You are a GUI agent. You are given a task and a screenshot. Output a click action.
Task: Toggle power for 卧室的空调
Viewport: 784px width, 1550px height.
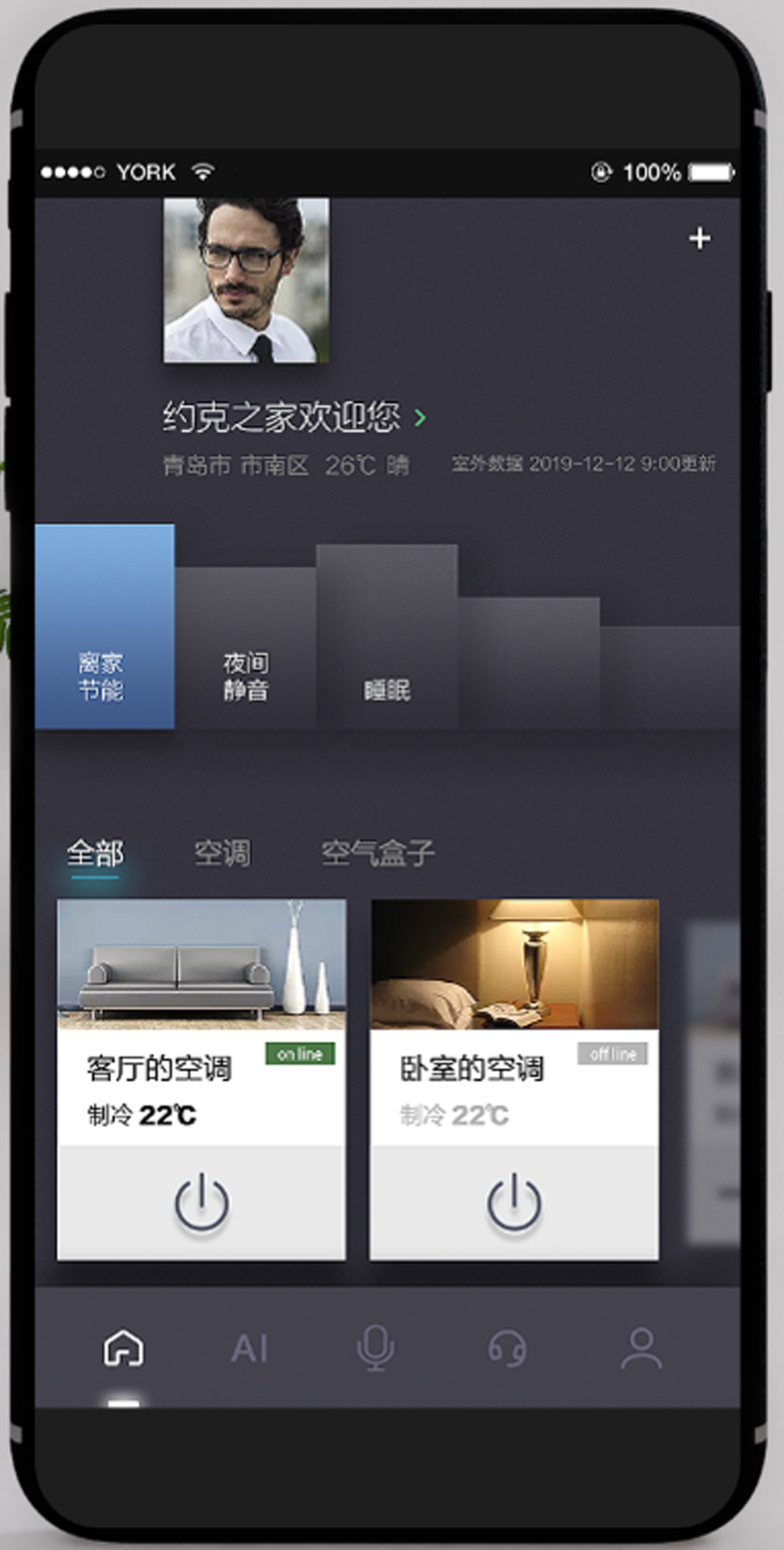514,1203
